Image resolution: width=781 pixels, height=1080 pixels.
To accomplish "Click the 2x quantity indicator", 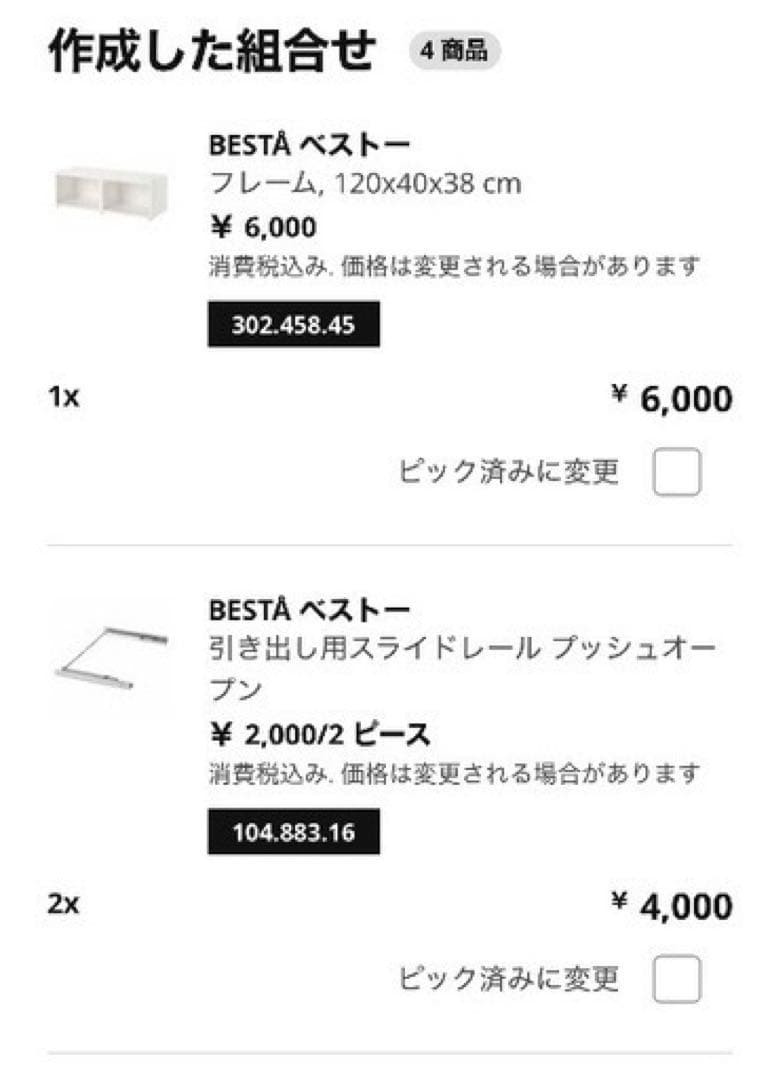I will (60, 899).
